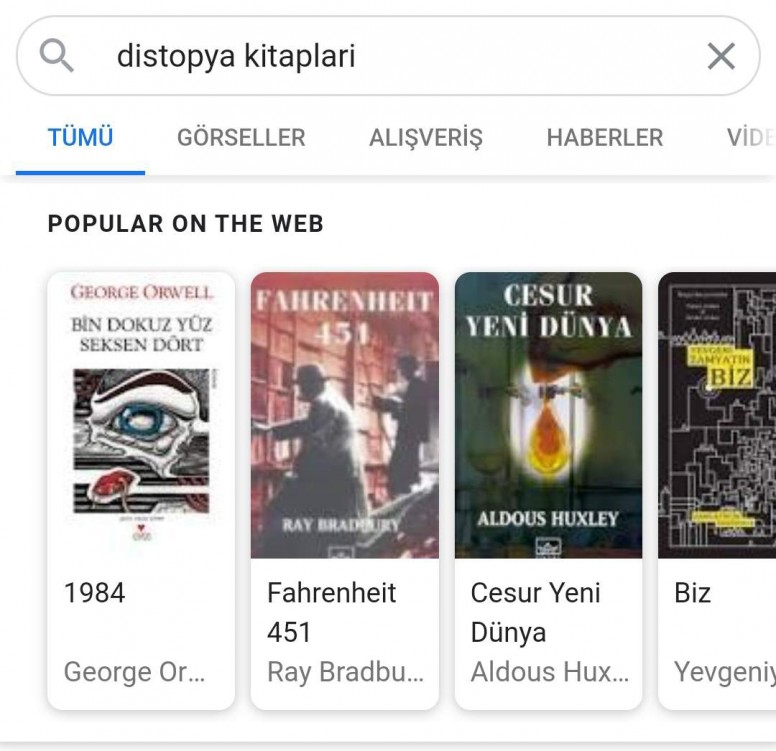Image resolution: width=776 pixels, height=751 pixels.
Task: Tap the search field showing distopya kitaplari
Action: point(380,57)
